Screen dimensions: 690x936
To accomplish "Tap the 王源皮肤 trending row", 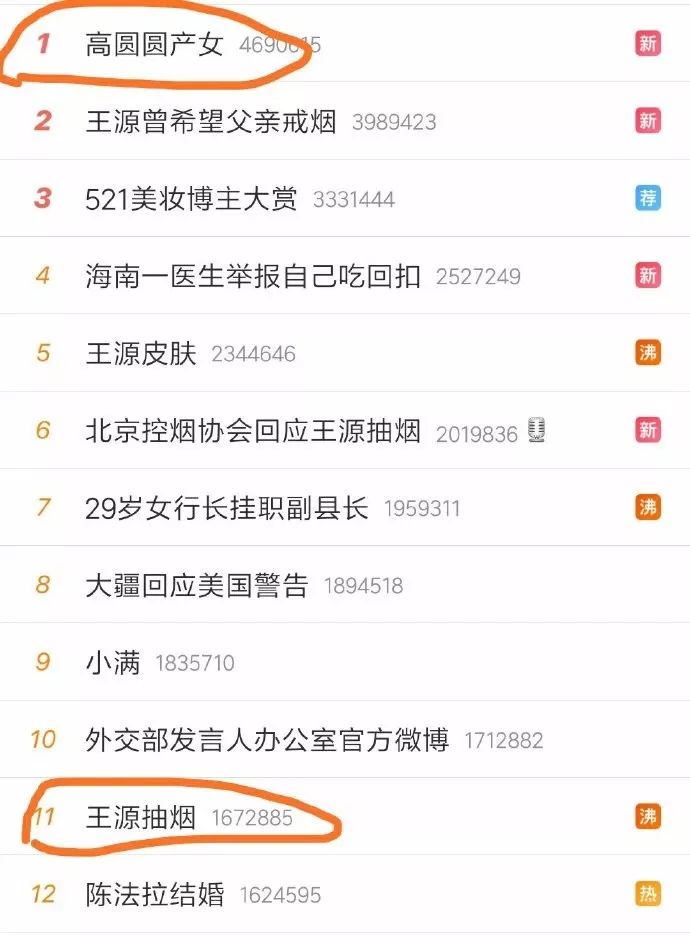I will coord(141,354).
